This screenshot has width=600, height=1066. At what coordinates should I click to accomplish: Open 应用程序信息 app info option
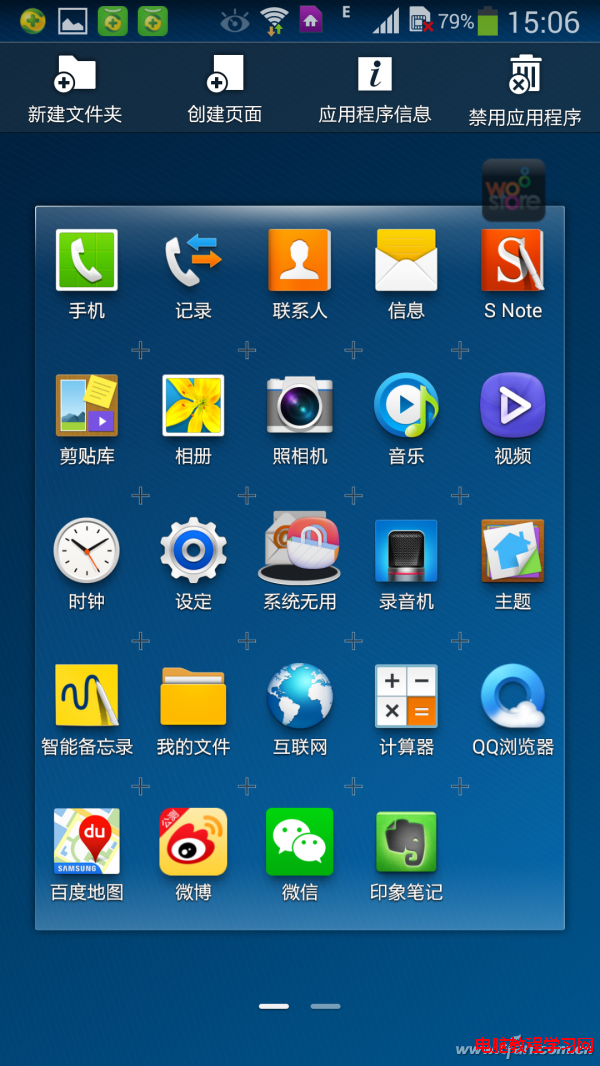click(x=375, y=89)
